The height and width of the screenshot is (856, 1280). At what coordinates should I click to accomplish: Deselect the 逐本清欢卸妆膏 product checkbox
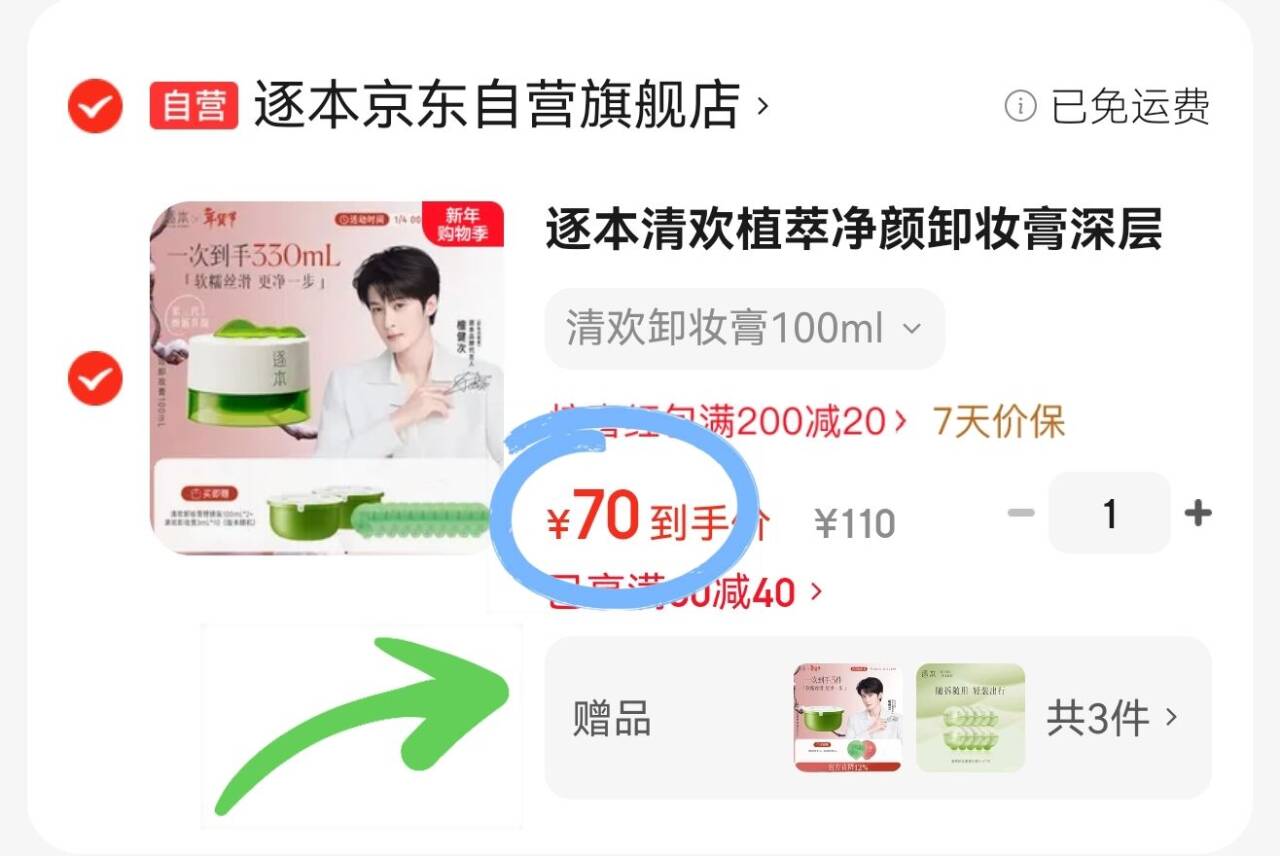point(95,379)
